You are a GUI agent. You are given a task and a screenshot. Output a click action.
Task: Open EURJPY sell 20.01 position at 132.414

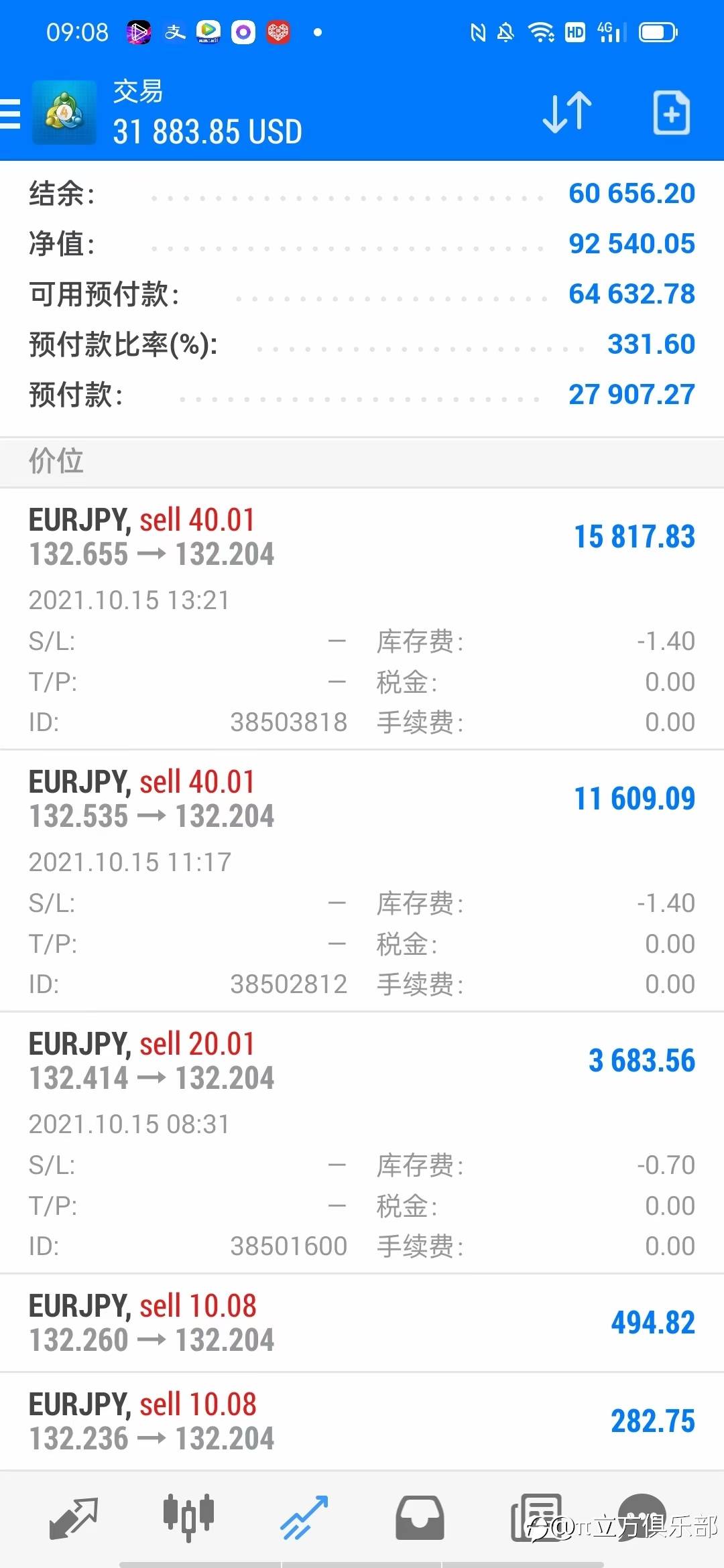point(362,1142)
